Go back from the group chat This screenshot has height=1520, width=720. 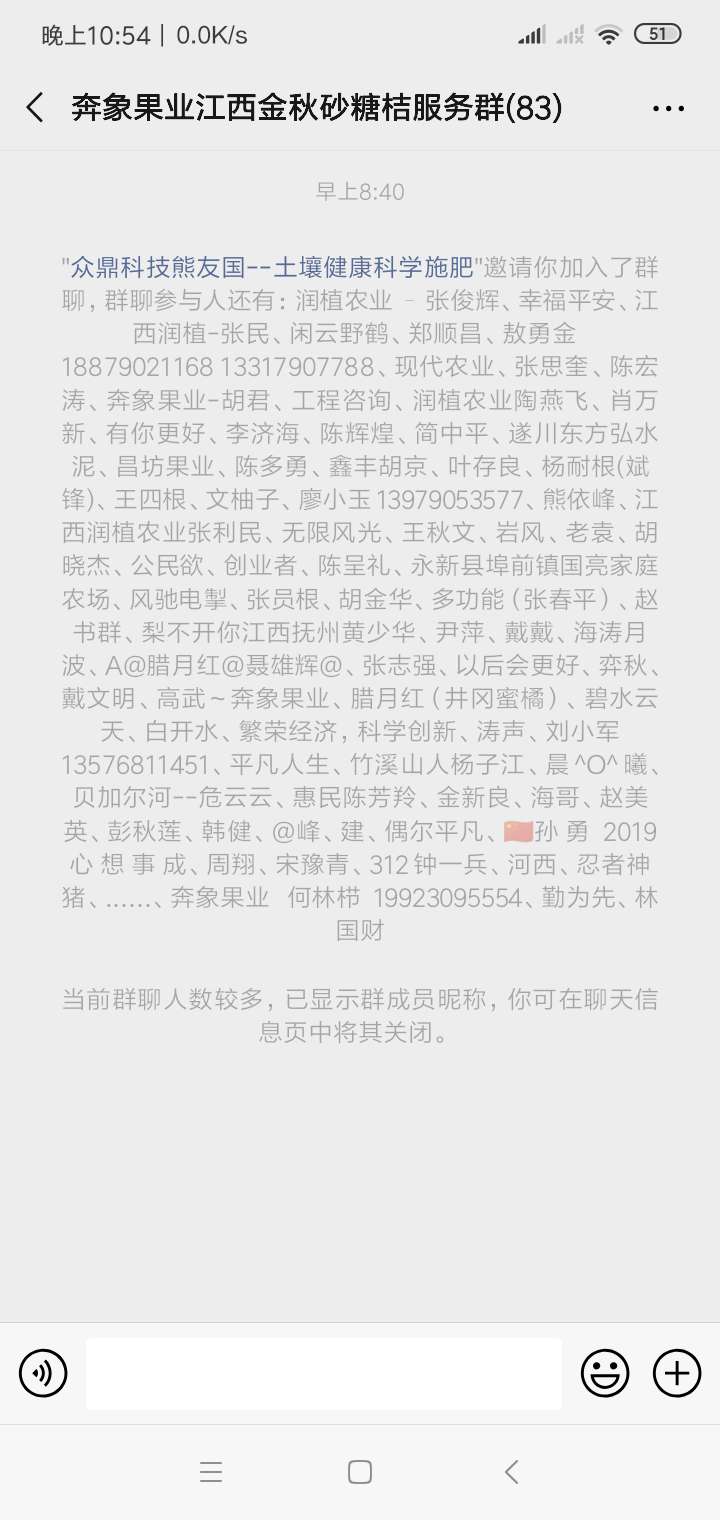(x=35, y=108)
